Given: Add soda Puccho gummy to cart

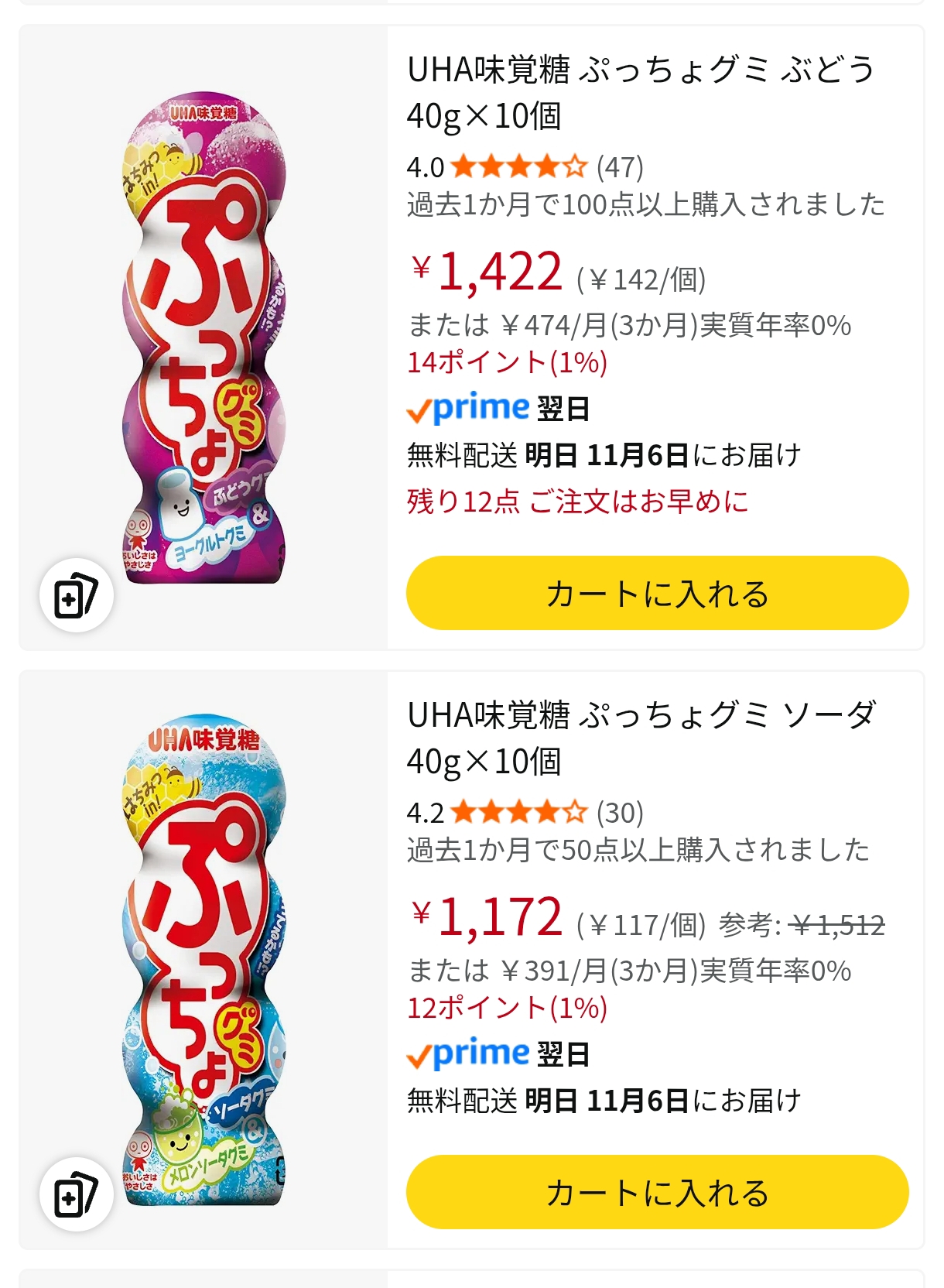Looking at the screenshot, I should [657, 1192].
